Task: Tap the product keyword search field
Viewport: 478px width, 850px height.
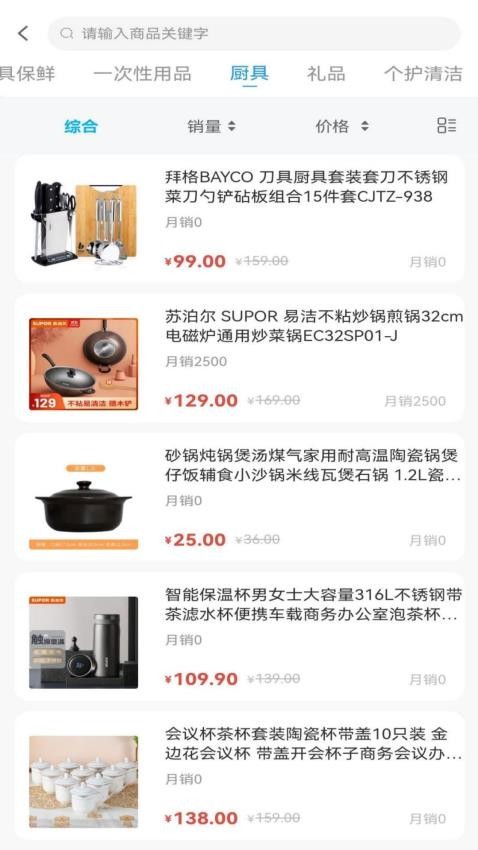Action: coord(254,34)
